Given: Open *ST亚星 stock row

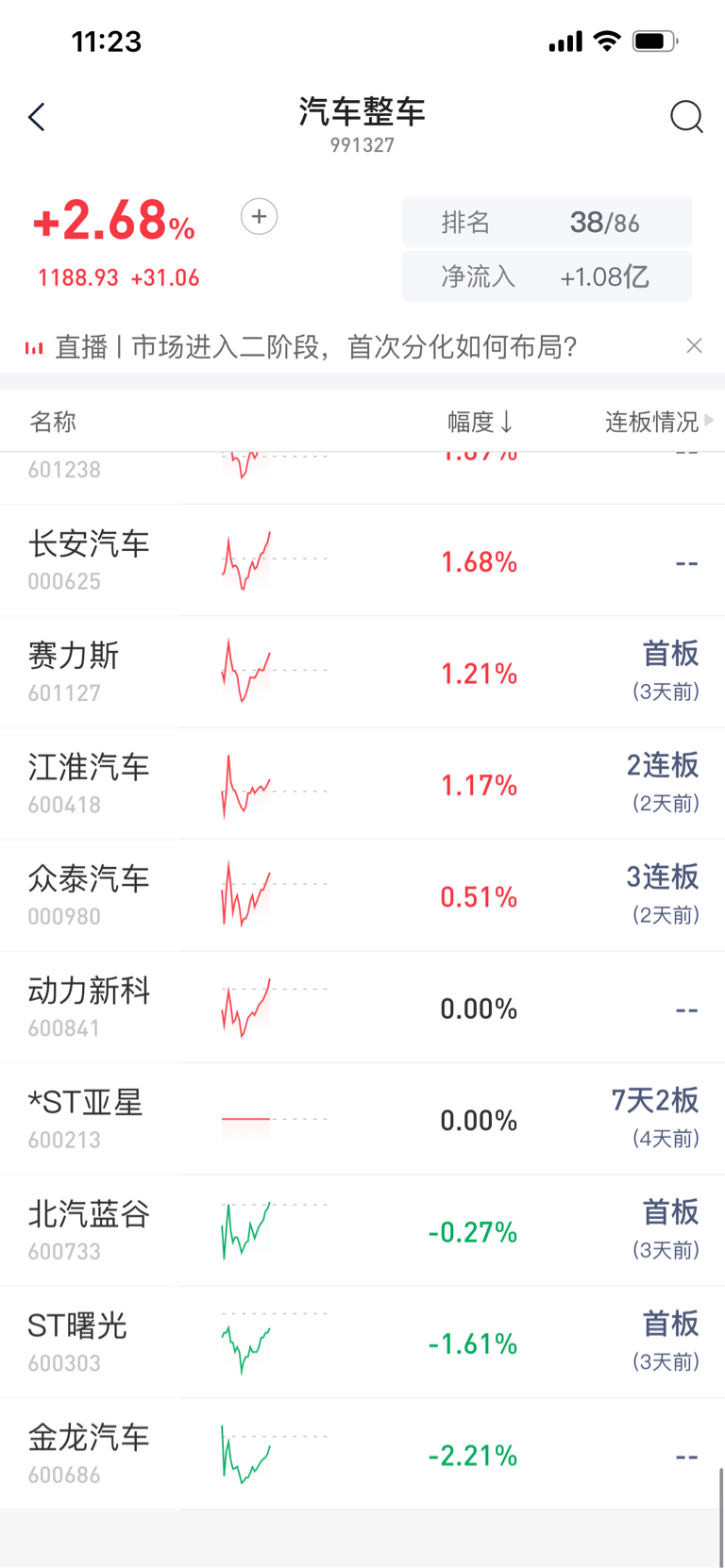Looking at the screenshot, I should (x=362, y=1120).
